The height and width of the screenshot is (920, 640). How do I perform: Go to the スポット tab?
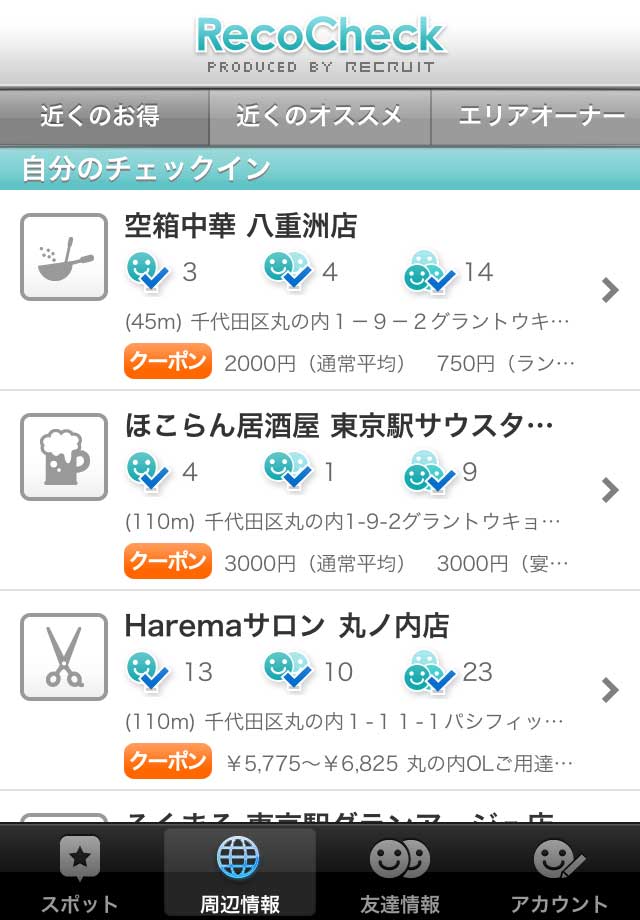click(x=79, y=874)
